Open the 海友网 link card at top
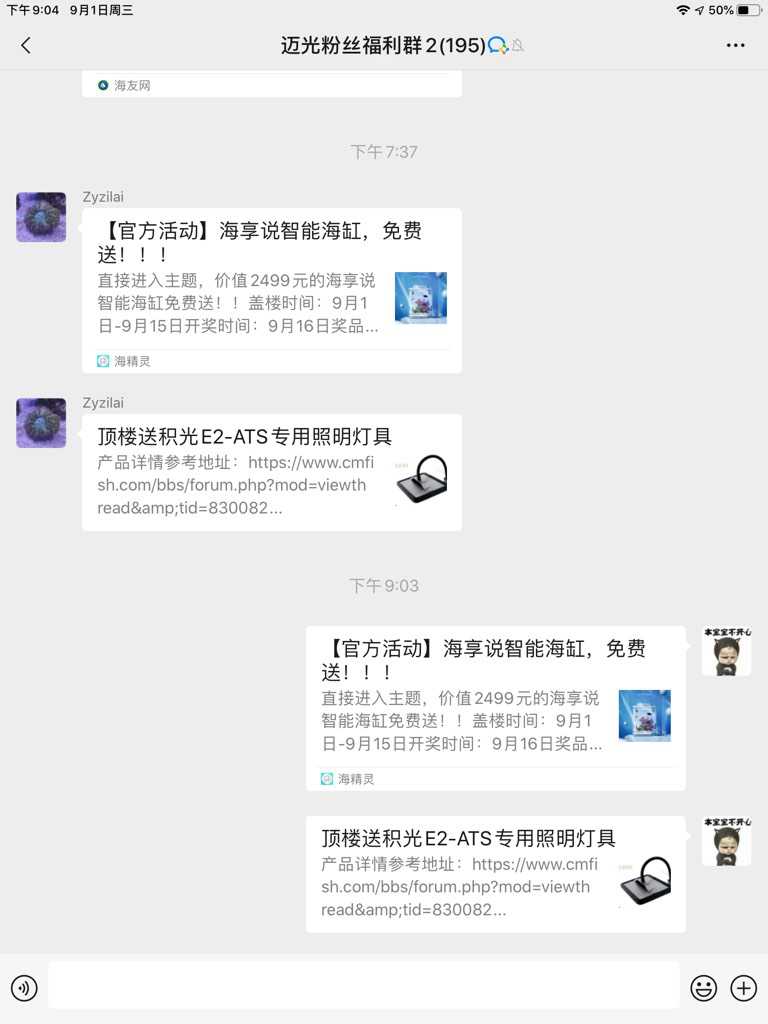 [x=271, y=85]
